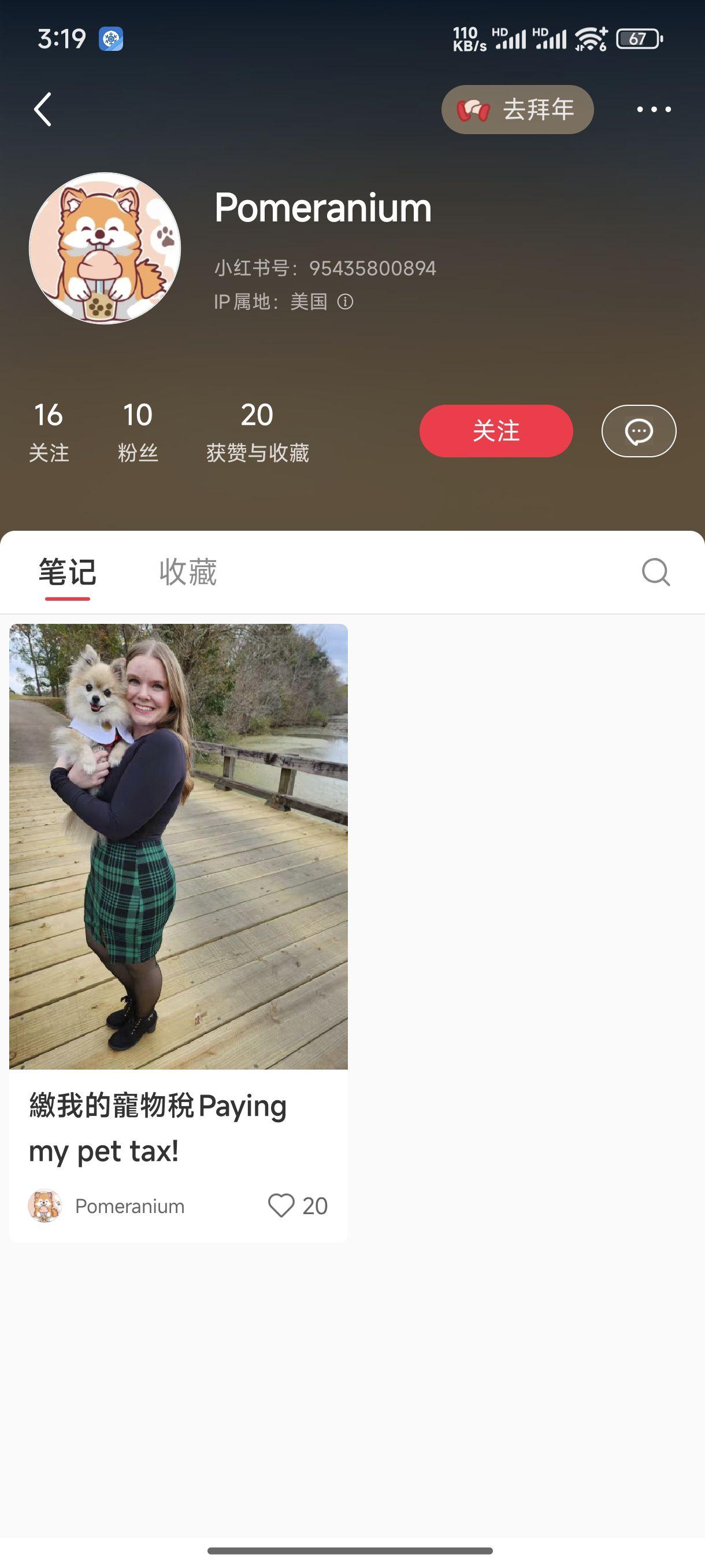Open the IP属地 info icon
The image size is (705, 1568).
pos(345,302)
